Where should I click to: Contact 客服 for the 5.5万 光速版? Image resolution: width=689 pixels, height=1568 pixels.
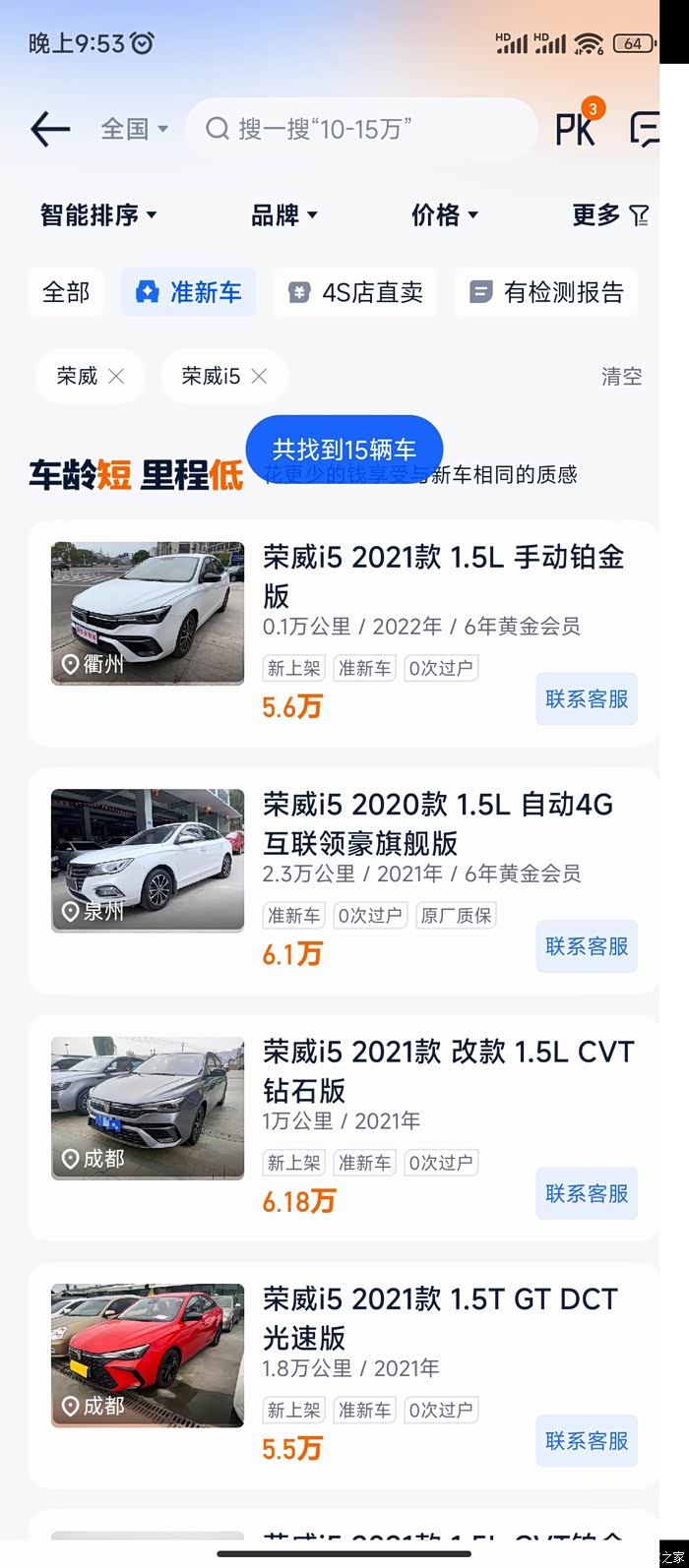[x=587, y=1441]
